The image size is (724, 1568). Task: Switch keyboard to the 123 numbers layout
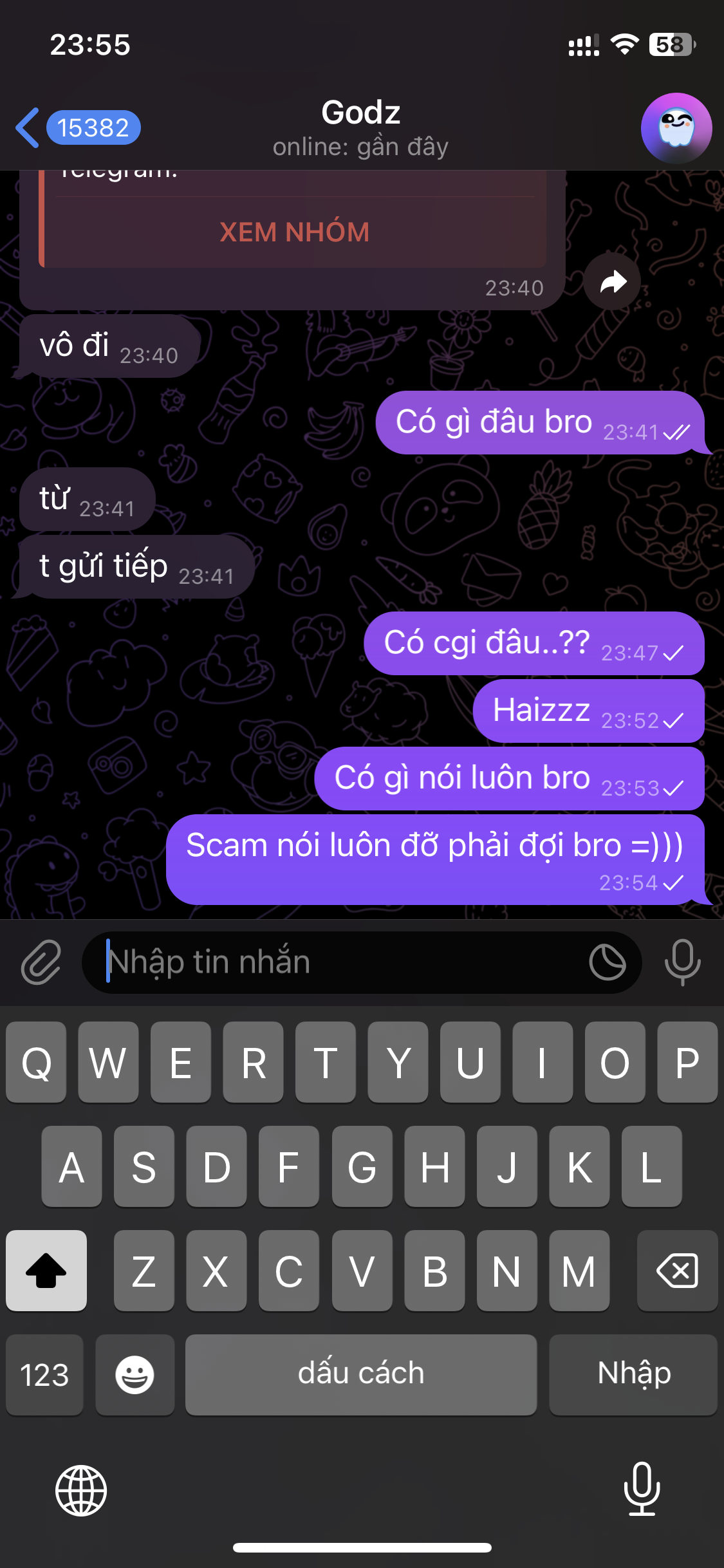click(x=44, y=1375)
